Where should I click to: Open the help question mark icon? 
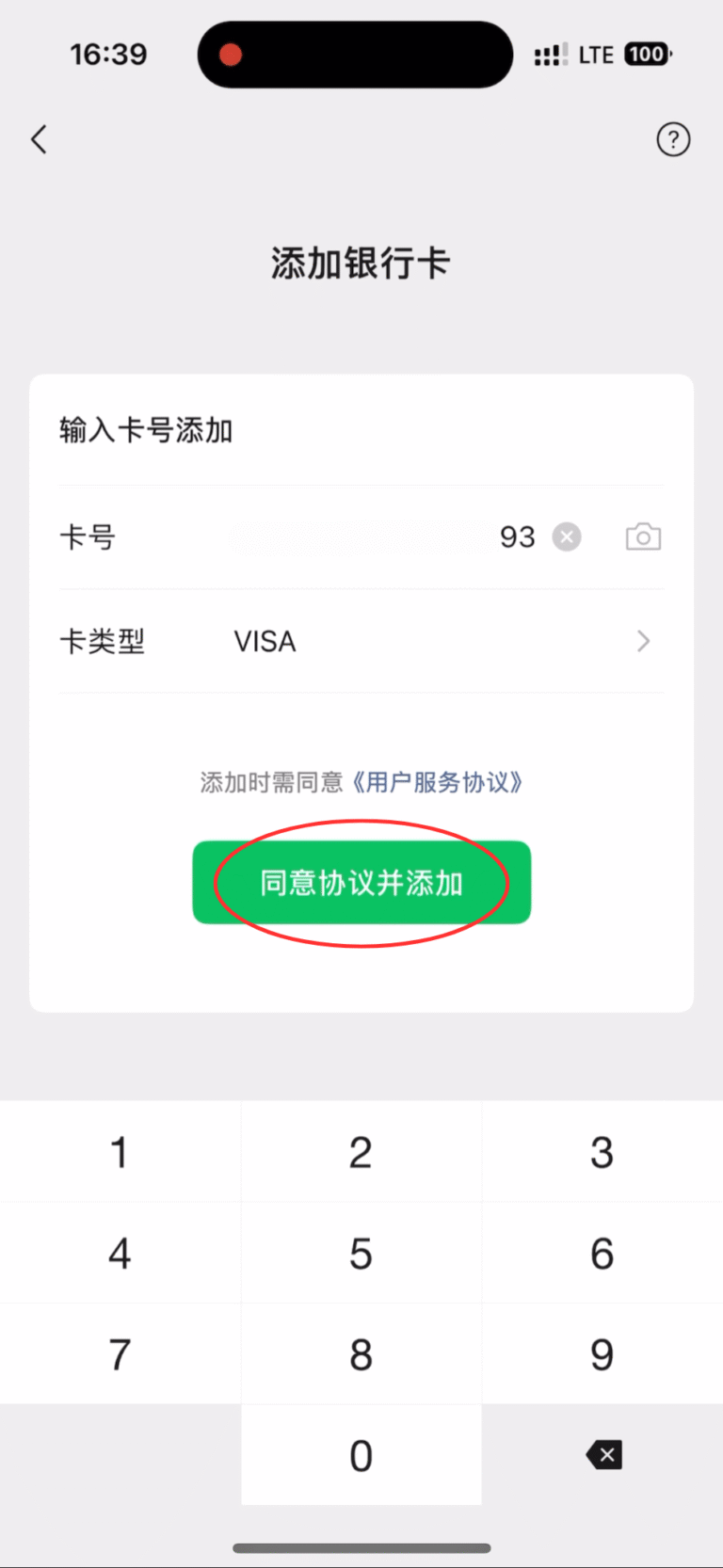point(673,140)
